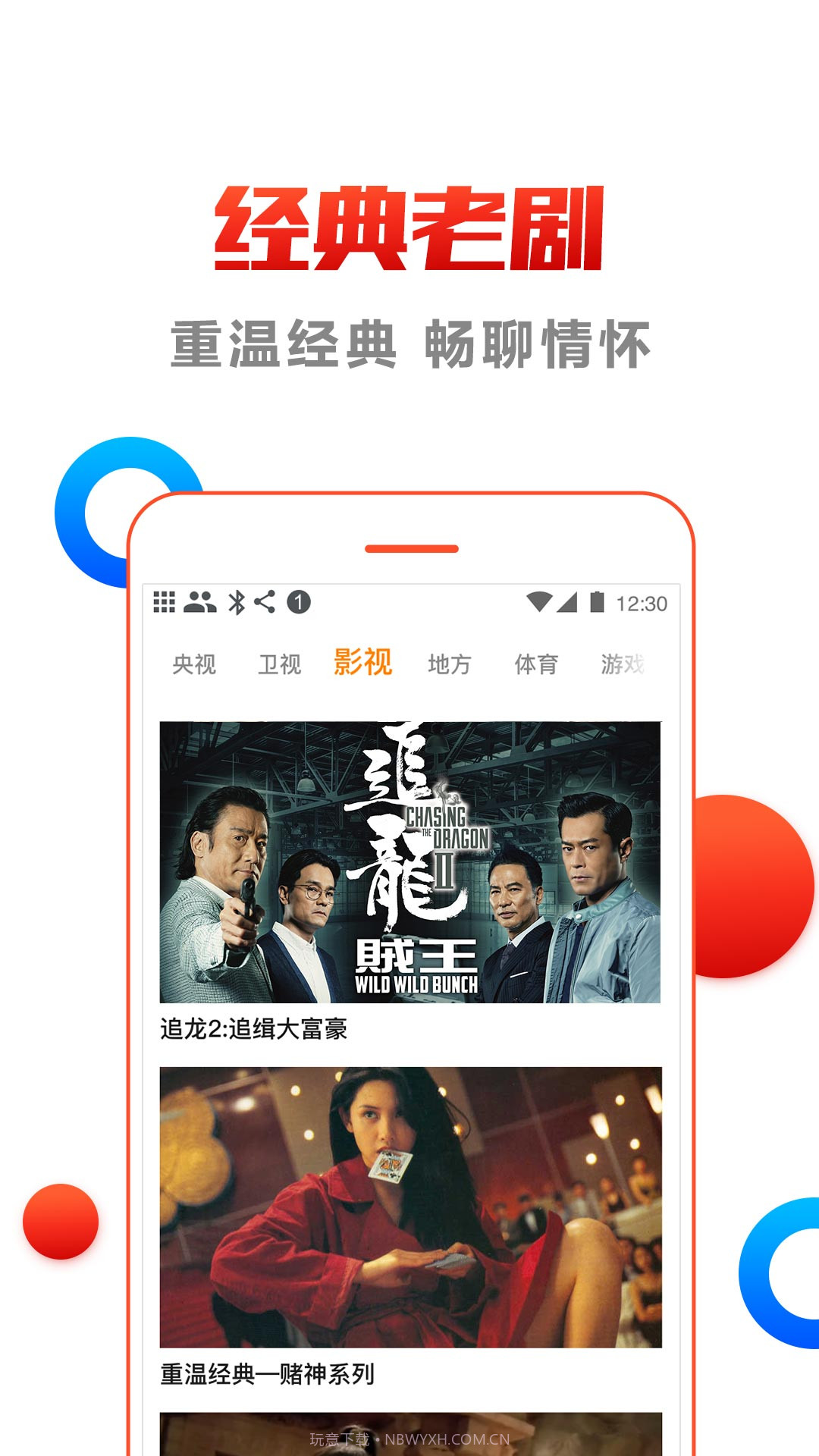Tap the battery icon in status bar

tap(599, 601)
